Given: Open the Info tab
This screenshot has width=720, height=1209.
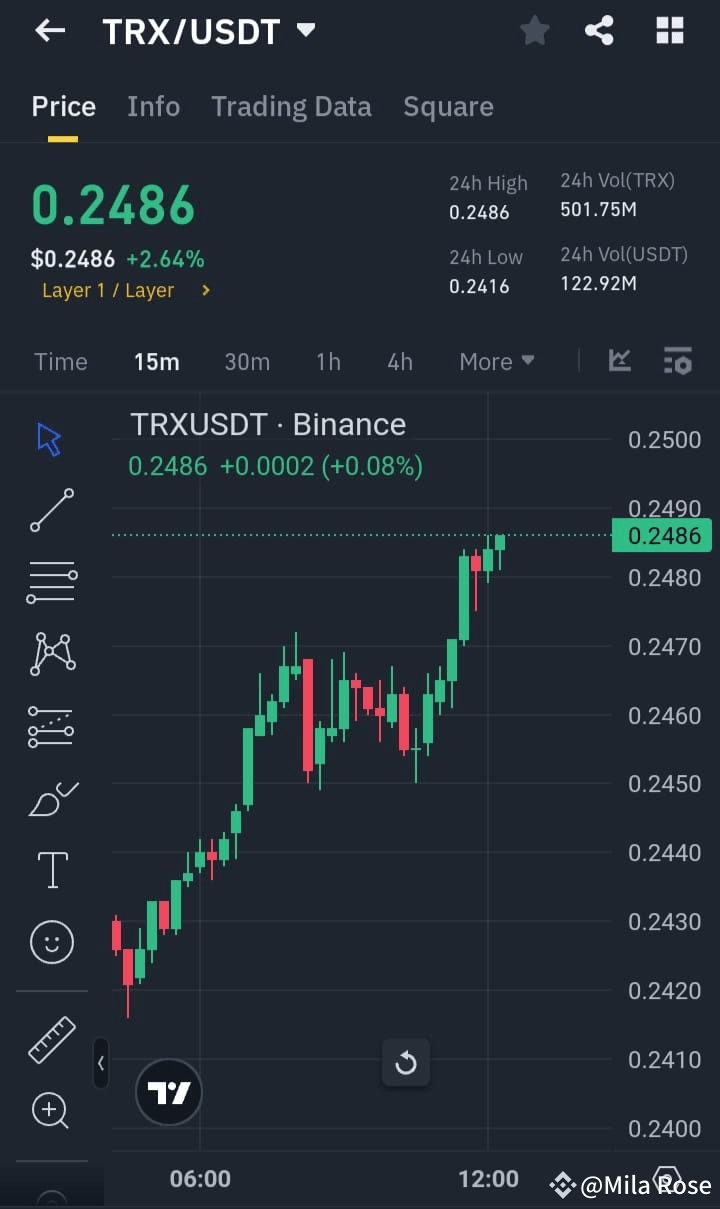Looking at the screenshot, I should tap(153, 106).
